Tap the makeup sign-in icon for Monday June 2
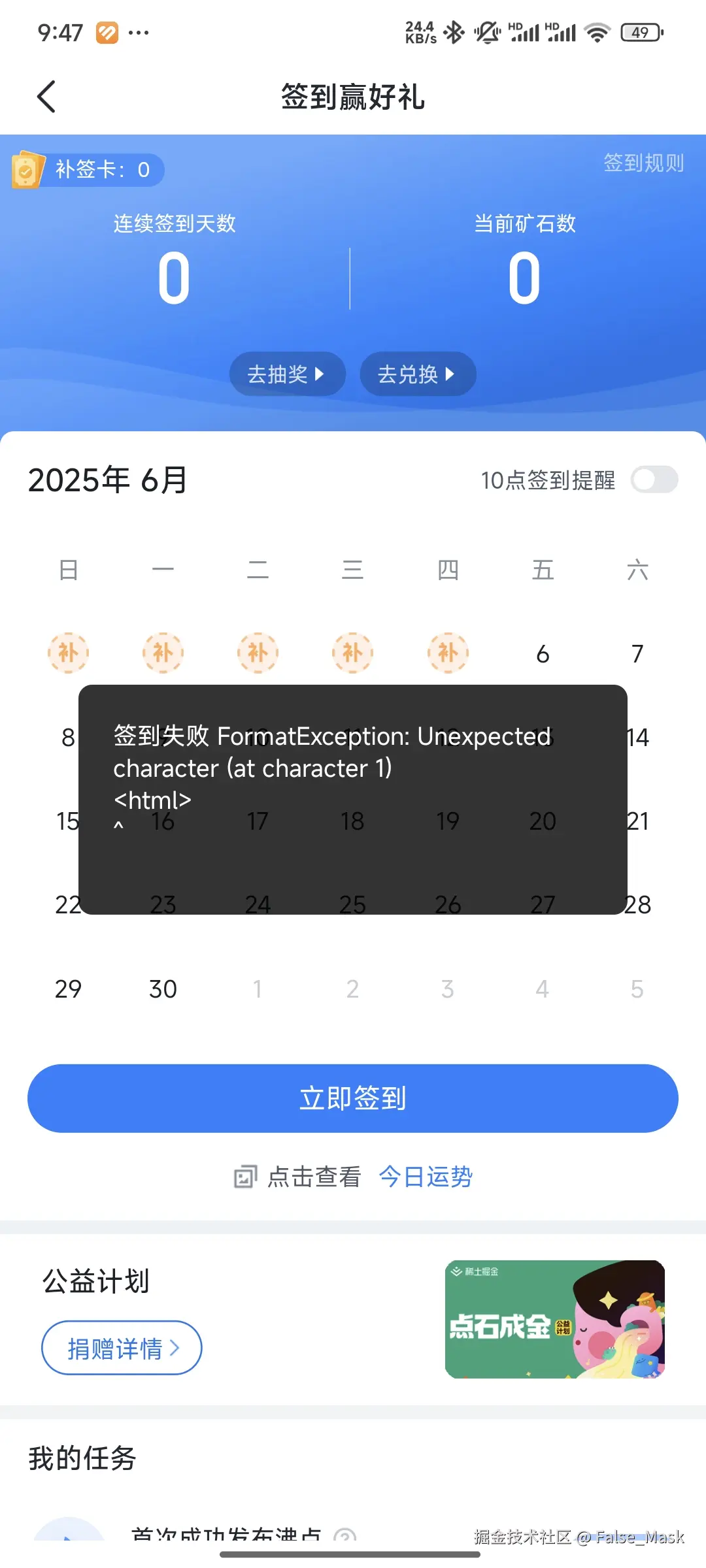 [x=163, y=652]
